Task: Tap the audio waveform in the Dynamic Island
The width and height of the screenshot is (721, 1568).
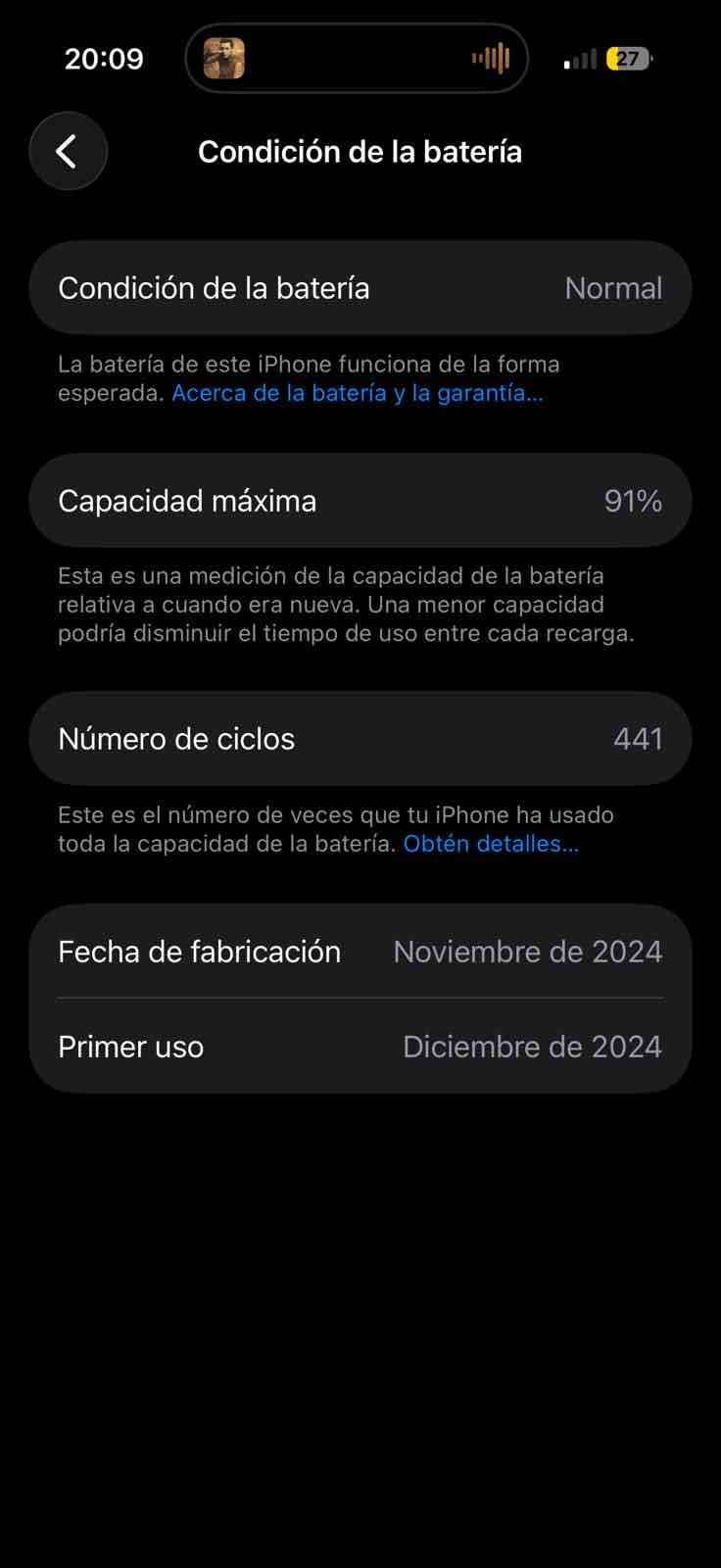Action: tap(491, 59)
